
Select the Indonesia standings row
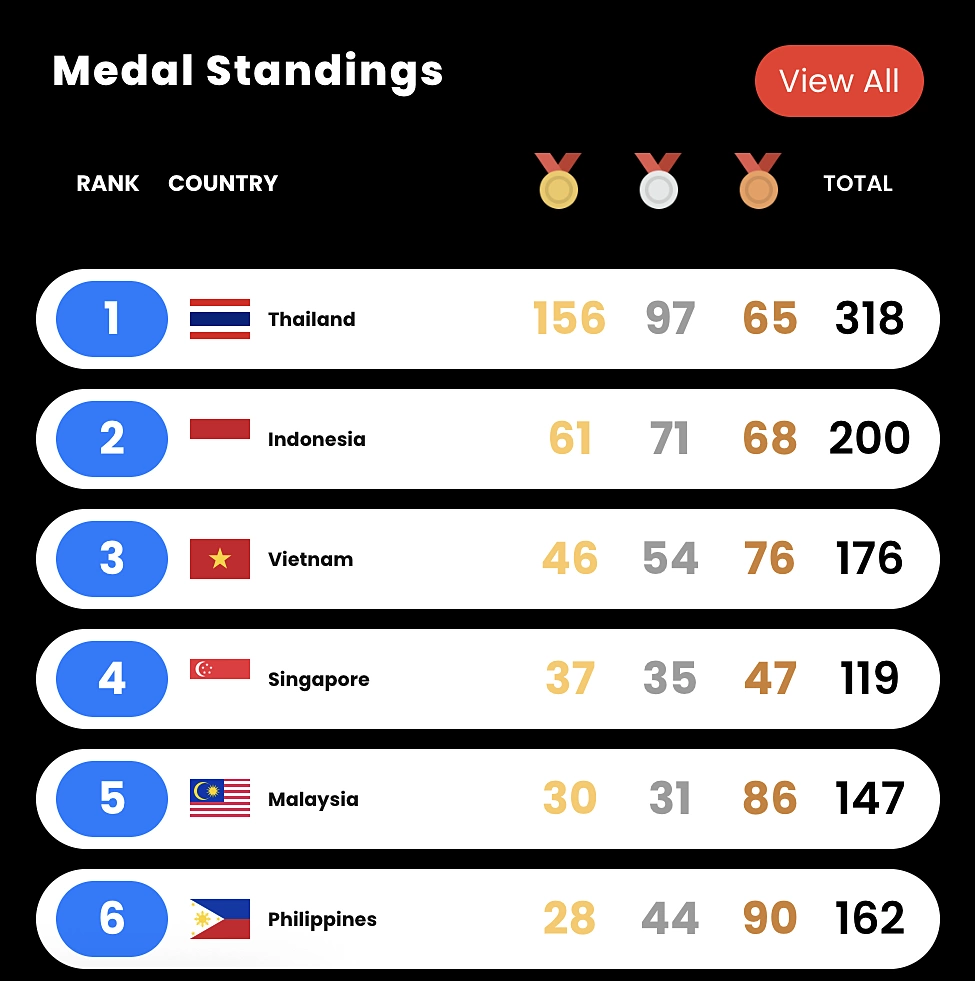click(487, 439)
